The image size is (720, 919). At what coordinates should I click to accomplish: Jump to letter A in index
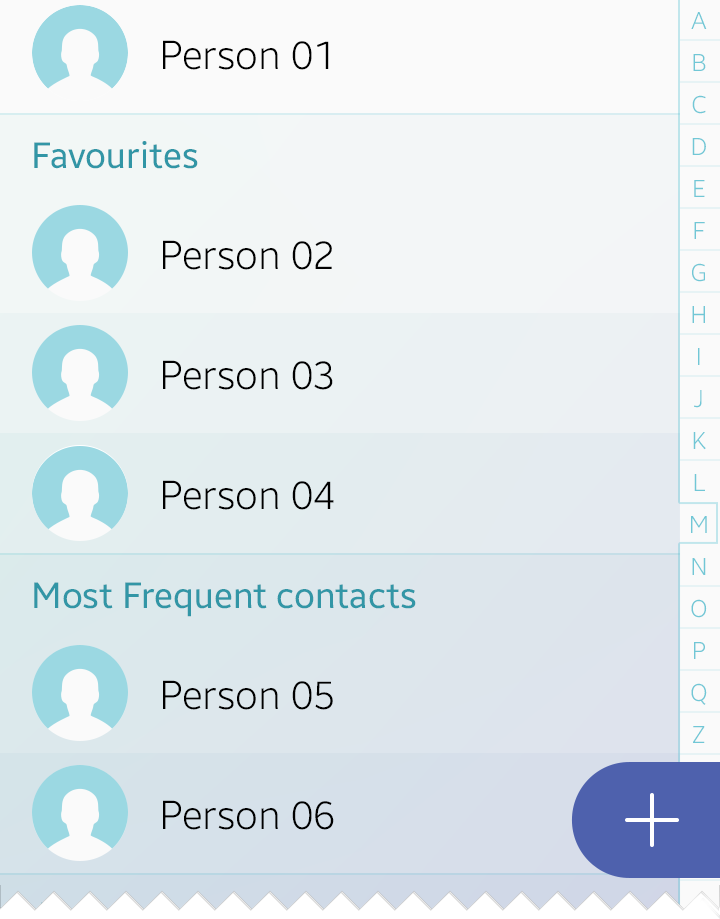coord(699,21)
